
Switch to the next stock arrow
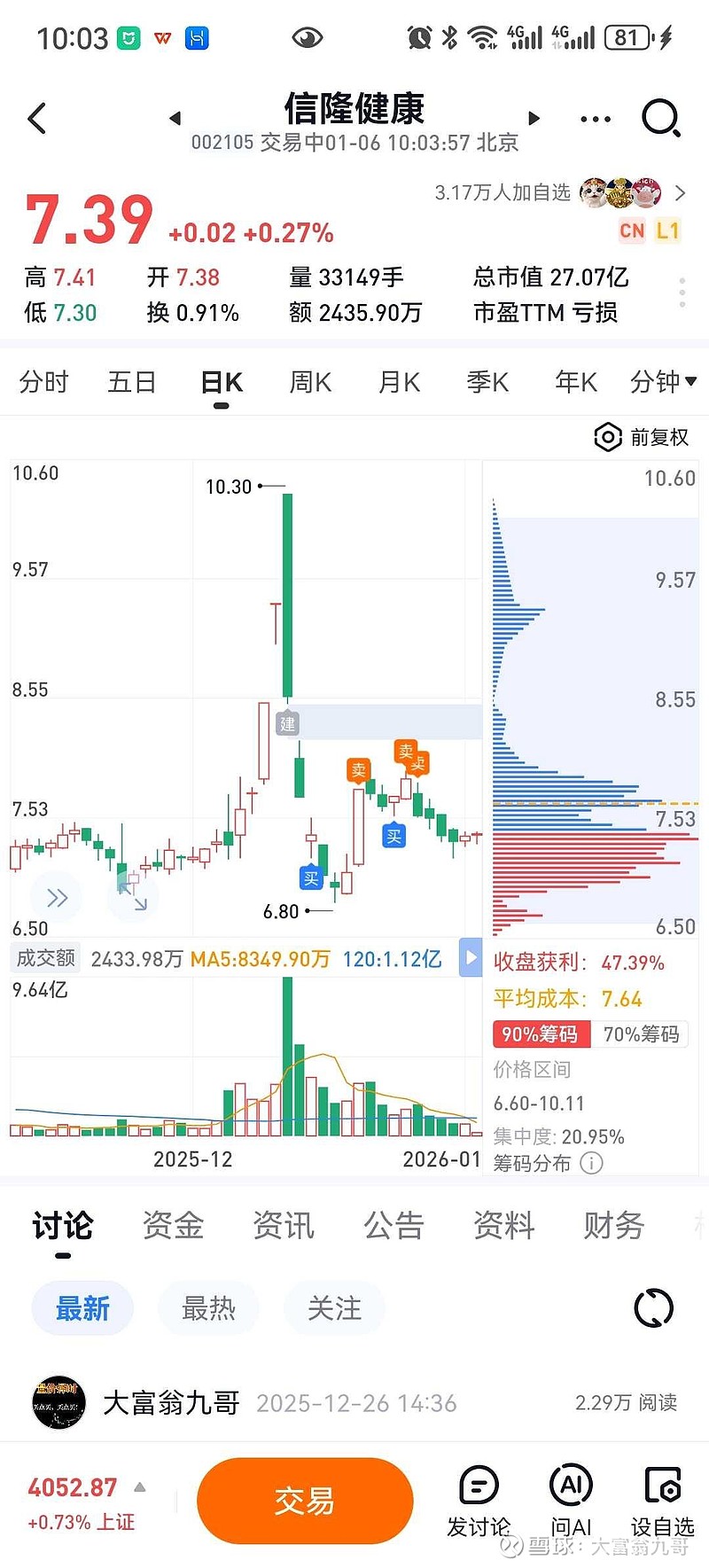pyautogui.click(x=534, y=118)
